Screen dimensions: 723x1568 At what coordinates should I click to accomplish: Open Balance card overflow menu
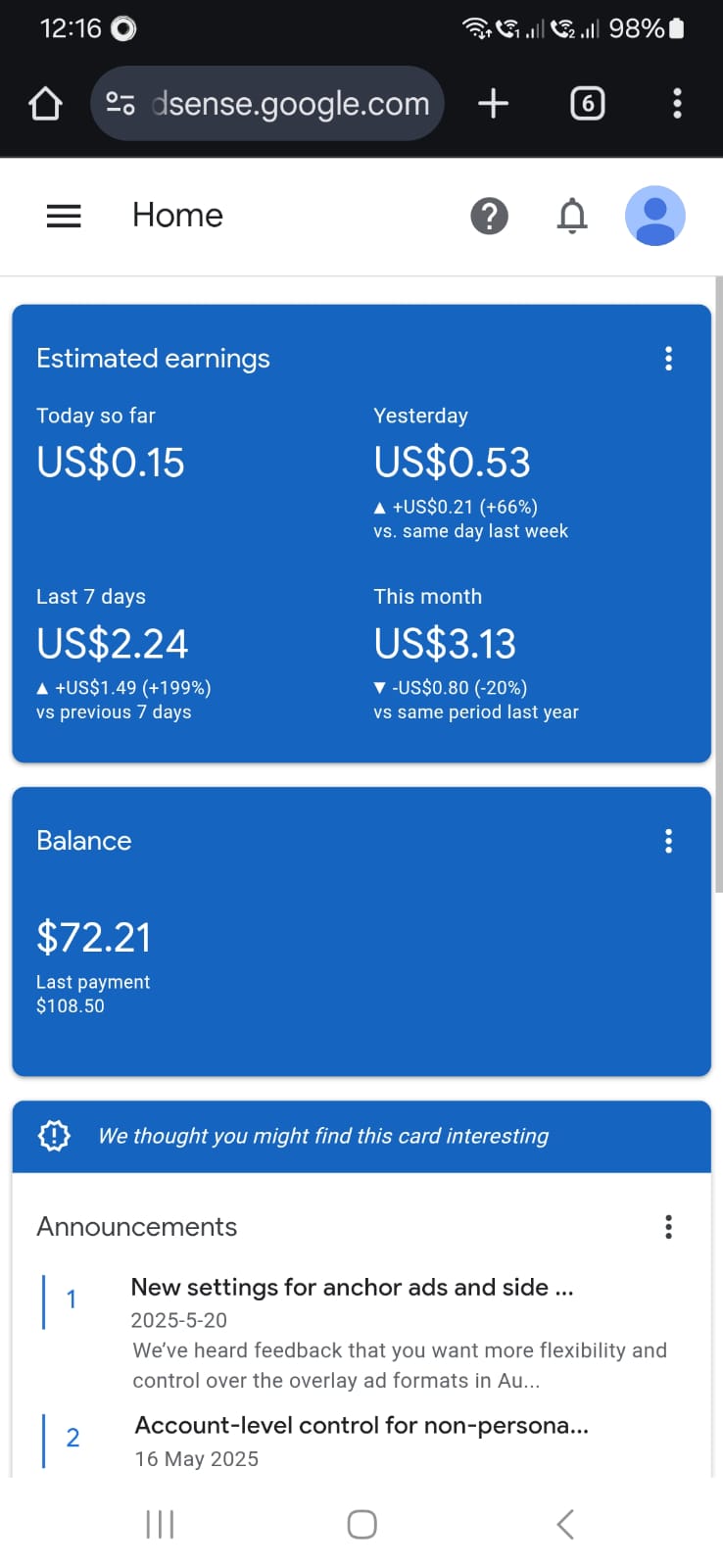(668, 841)
